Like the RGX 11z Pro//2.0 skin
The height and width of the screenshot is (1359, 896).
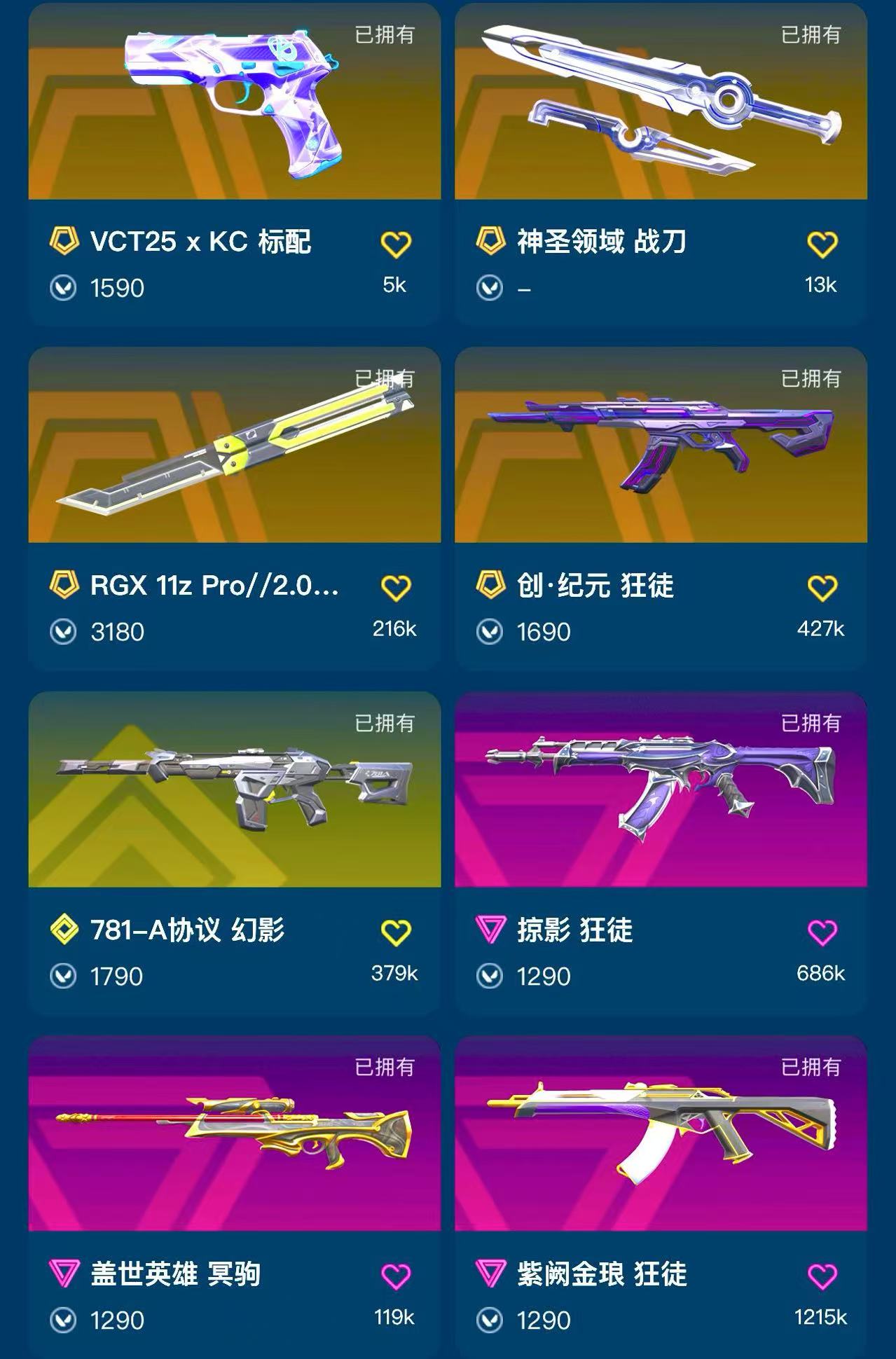(x=396, y=588)
